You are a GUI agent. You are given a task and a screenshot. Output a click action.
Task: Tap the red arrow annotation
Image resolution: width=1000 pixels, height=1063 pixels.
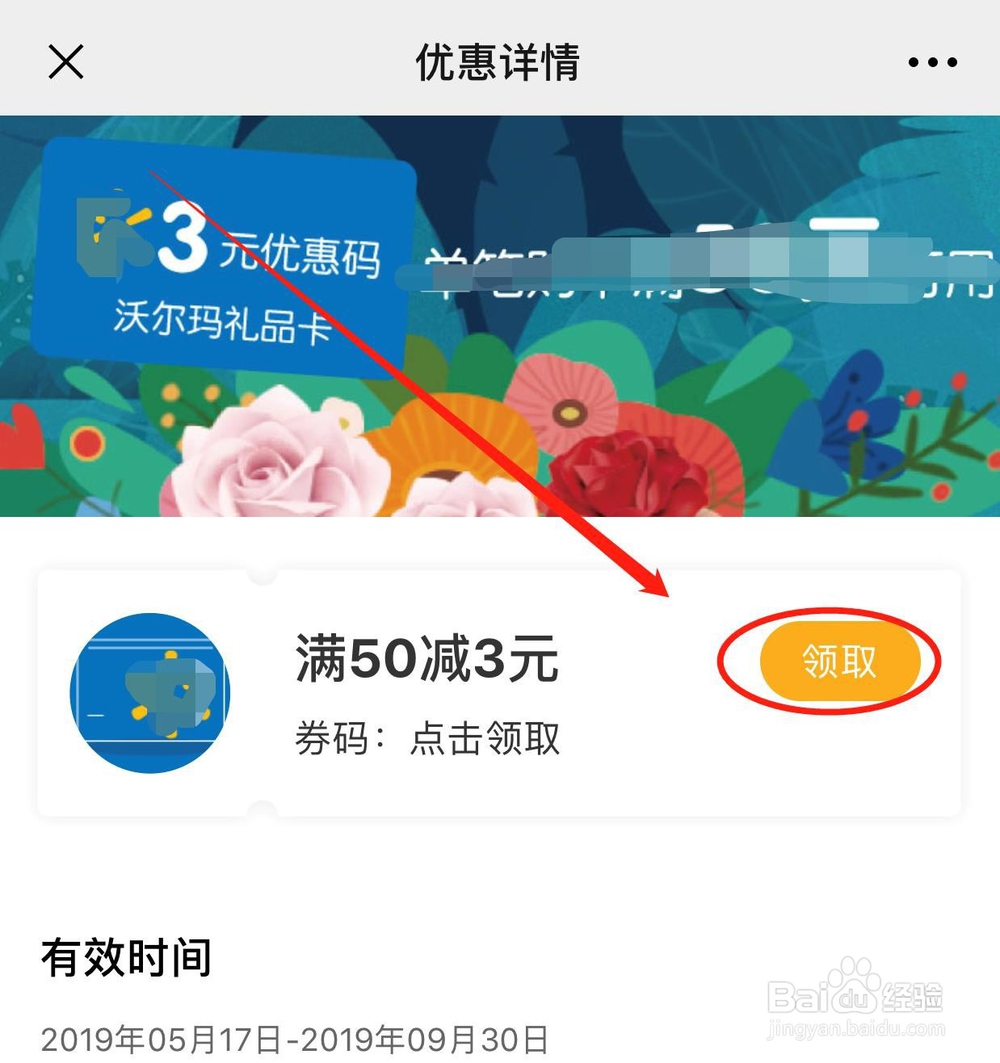point(420,390)
